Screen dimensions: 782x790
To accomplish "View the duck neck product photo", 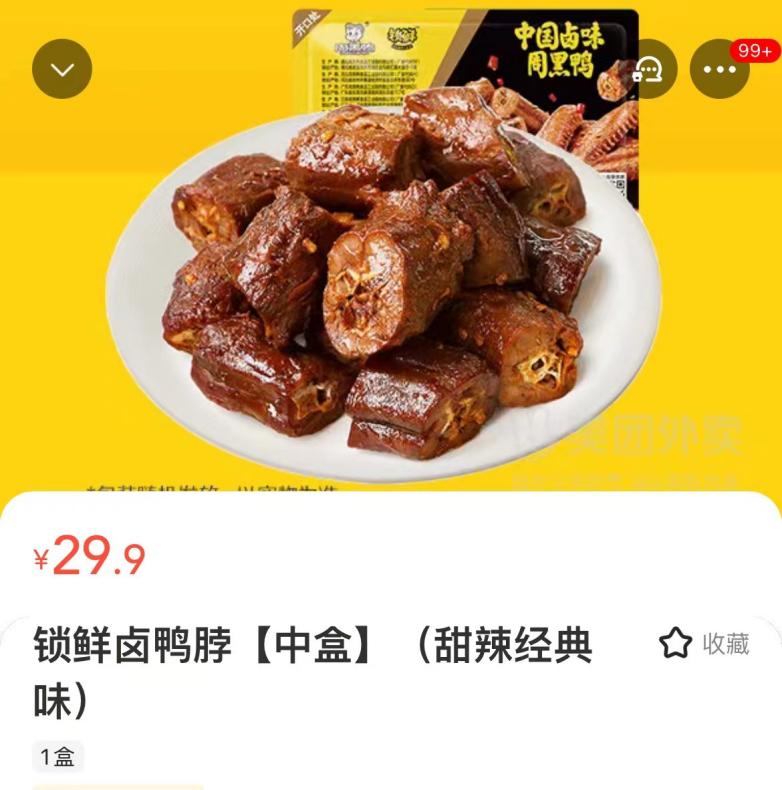I will pyautogui.click(x=380, y=290).
